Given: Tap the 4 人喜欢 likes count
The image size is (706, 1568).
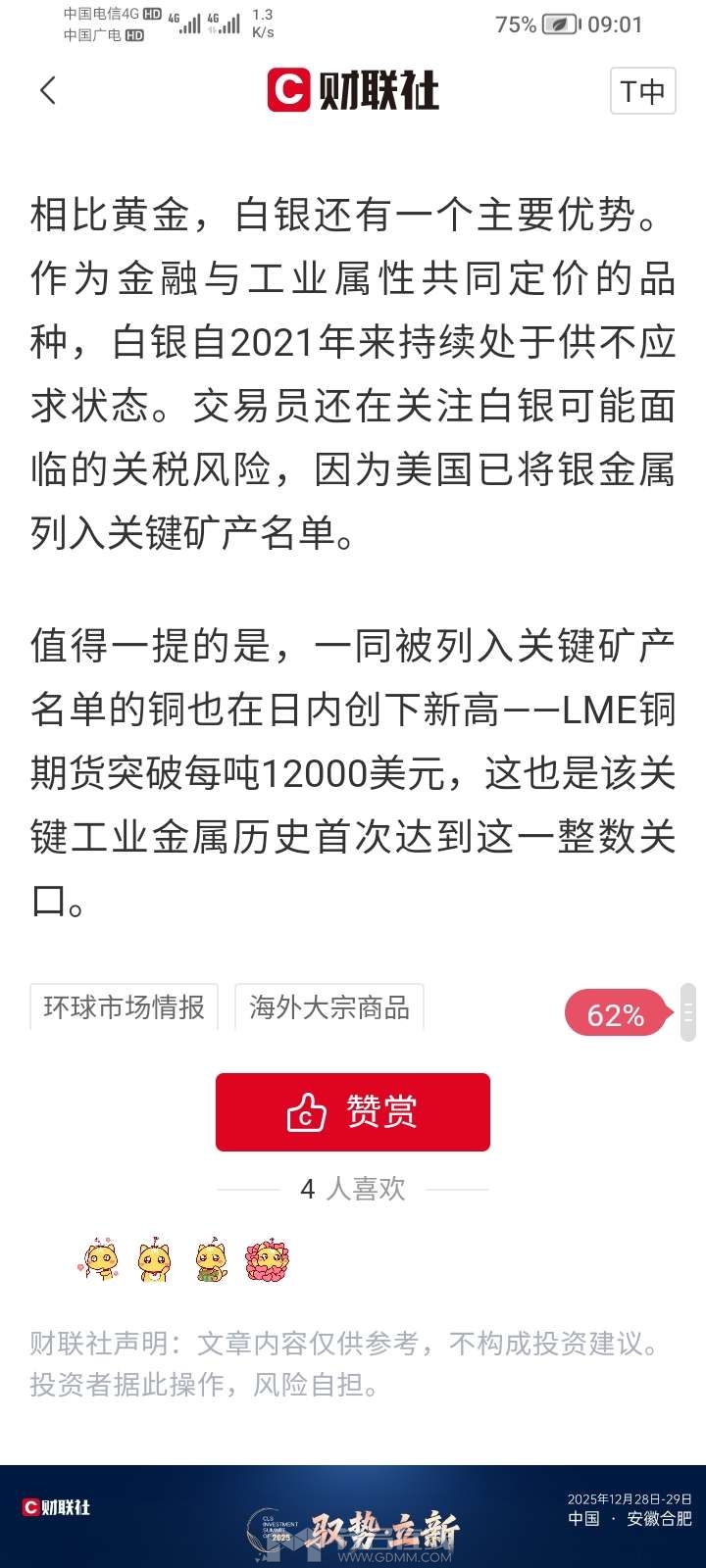Looking at the screenshot, I should coord(351,1188).
